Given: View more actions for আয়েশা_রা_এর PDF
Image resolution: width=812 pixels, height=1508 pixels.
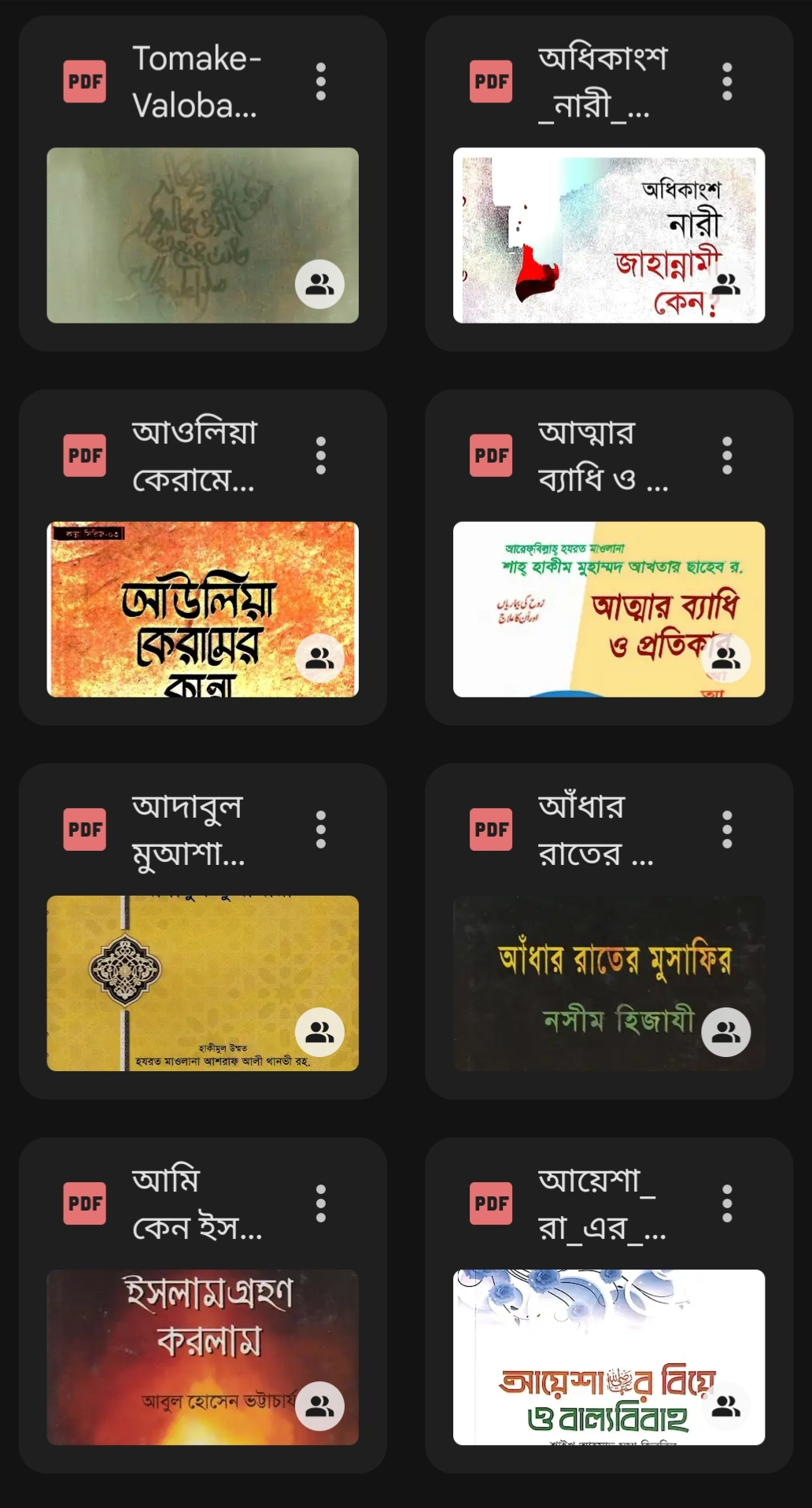Looking at the screenshot, I should [727, 1203].
